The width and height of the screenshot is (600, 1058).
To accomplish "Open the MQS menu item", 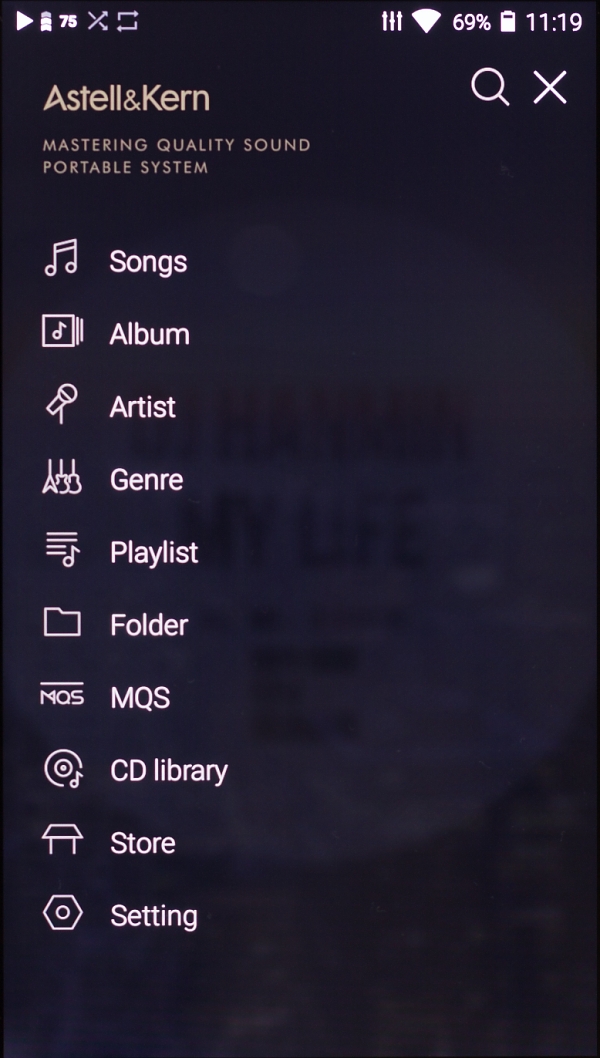I will [140, 697].
